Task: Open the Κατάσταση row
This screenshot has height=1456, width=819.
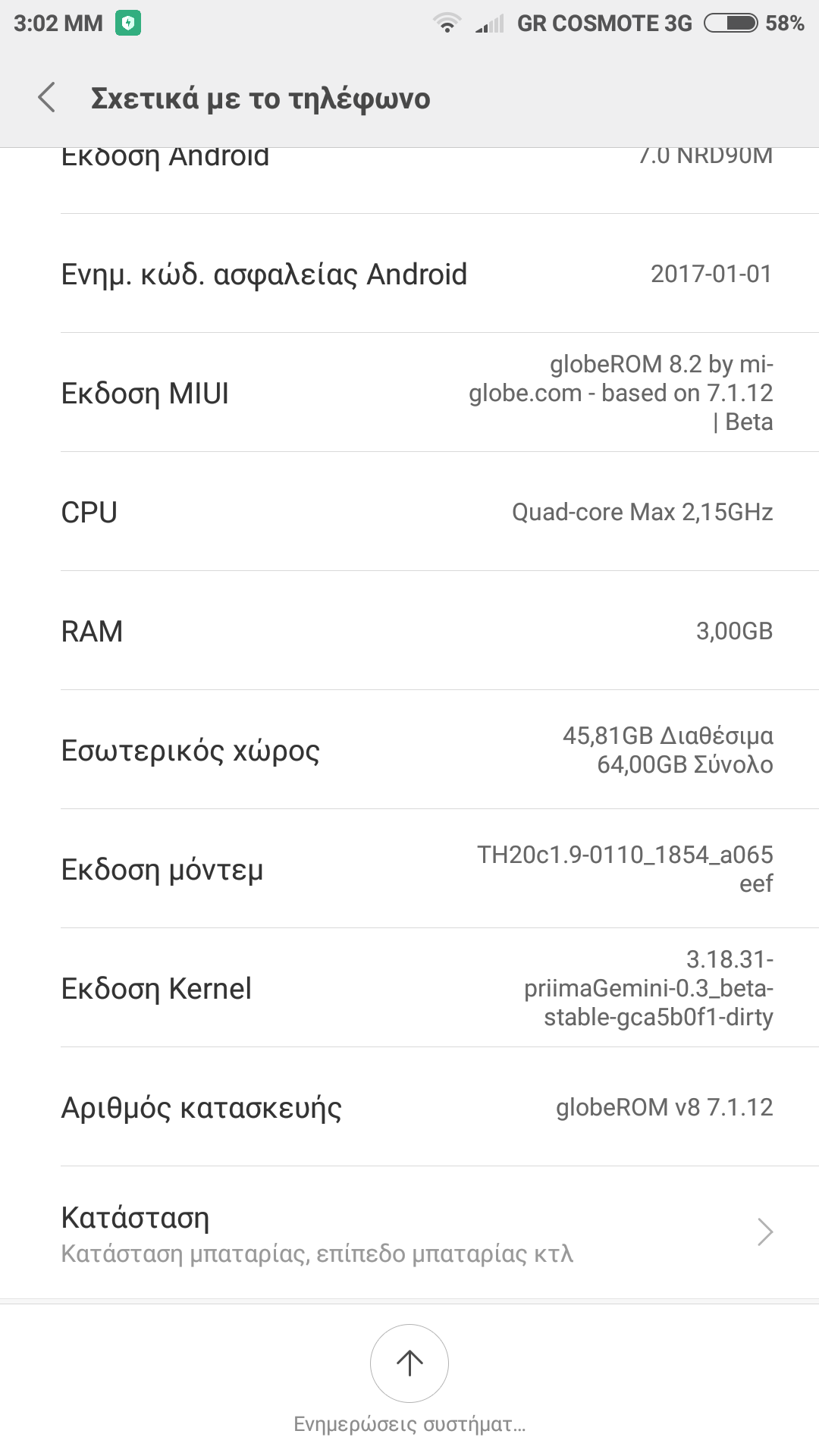Action: coord(409,1232)
